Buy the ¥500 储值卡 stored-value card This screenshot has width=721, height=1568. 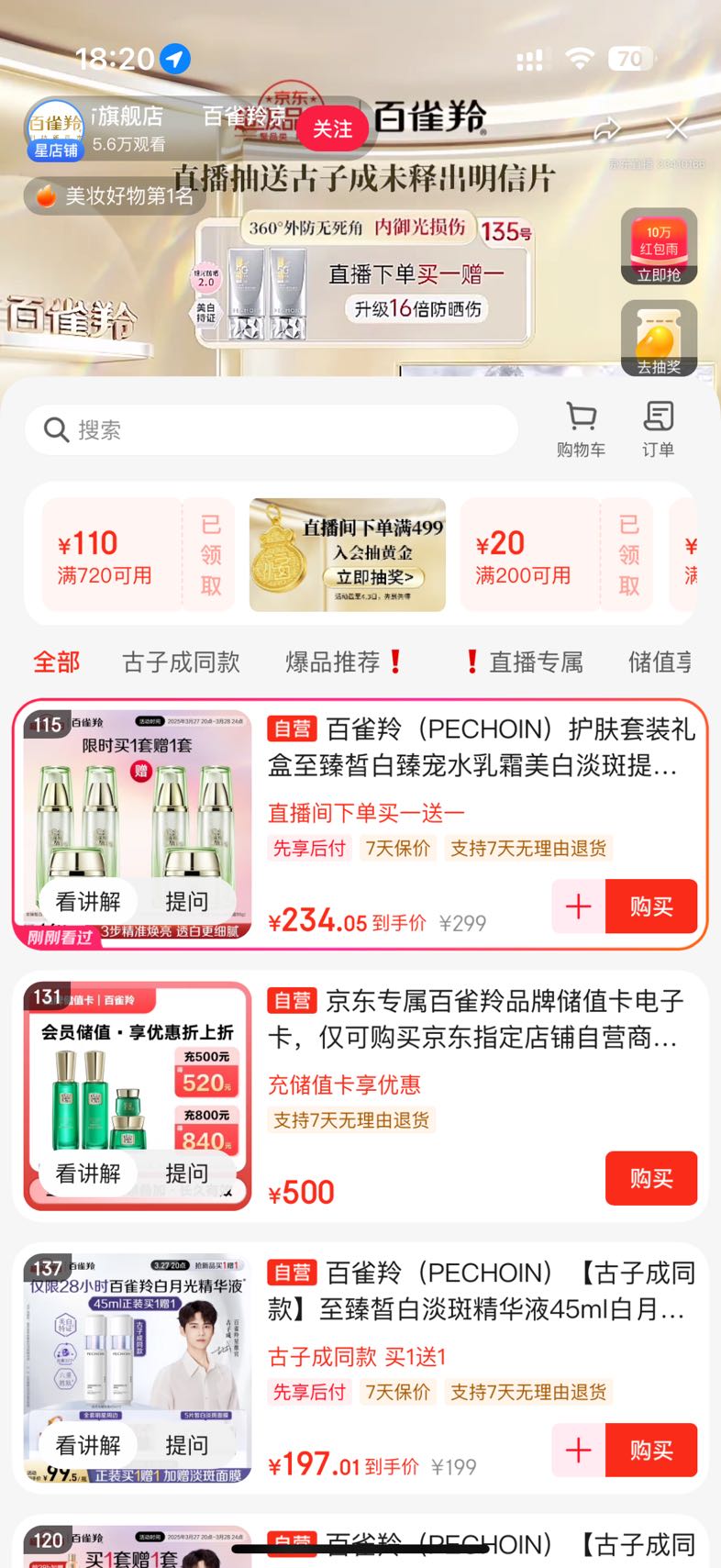click(651, 1178)
